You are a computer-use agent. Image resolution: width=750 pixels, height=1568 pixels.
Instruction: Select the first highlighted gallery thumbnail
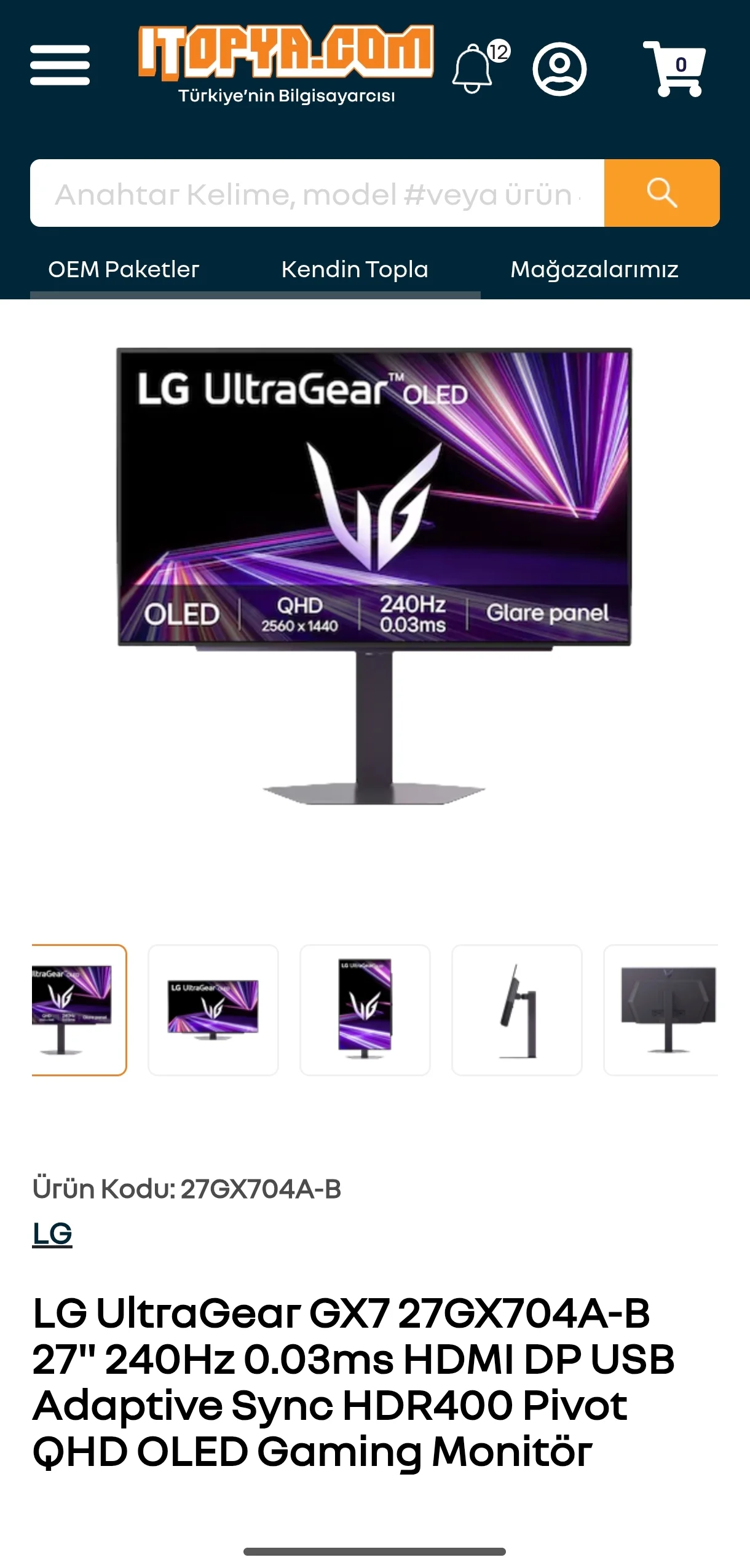79,1009
